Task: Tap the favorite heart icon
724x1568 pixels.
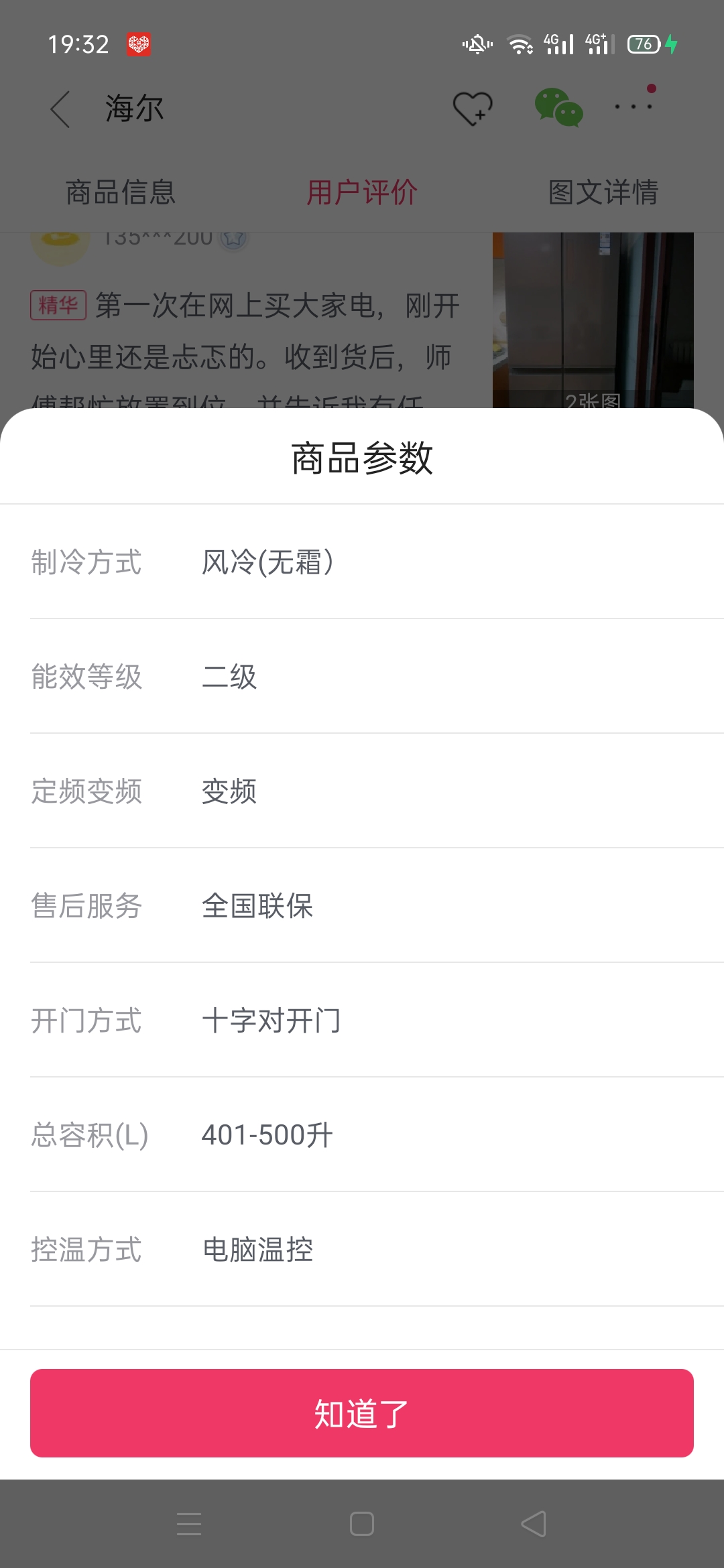Action: (x=473, y=109)
